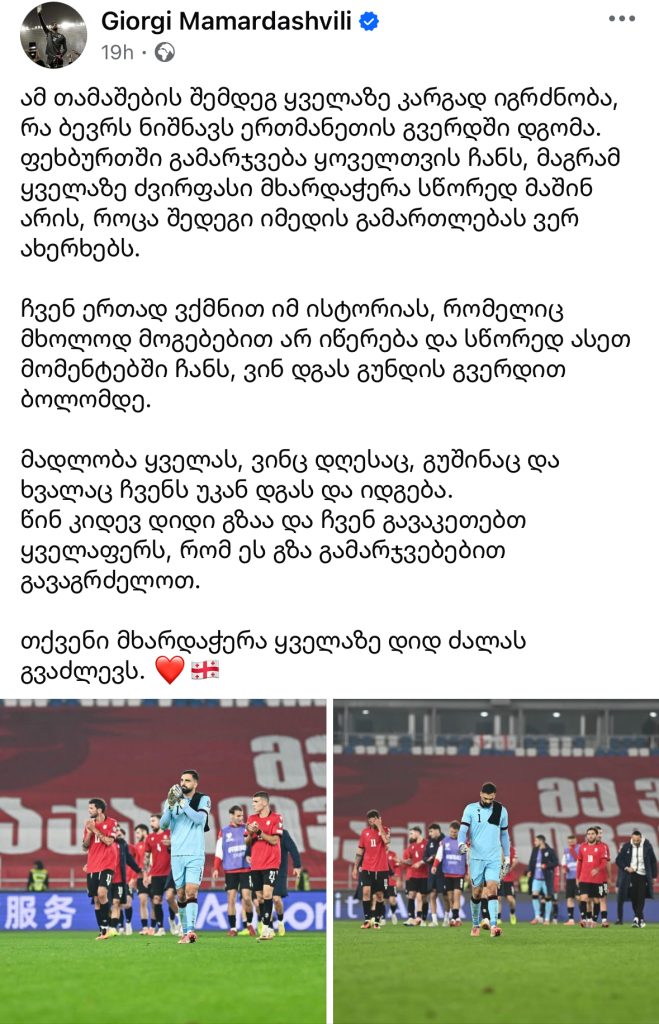Image resolution: width=659 pixels, height=1024 pixels.
Task: Open the left photo of the goalkeeper applauding
Action: tap(163, 860)
